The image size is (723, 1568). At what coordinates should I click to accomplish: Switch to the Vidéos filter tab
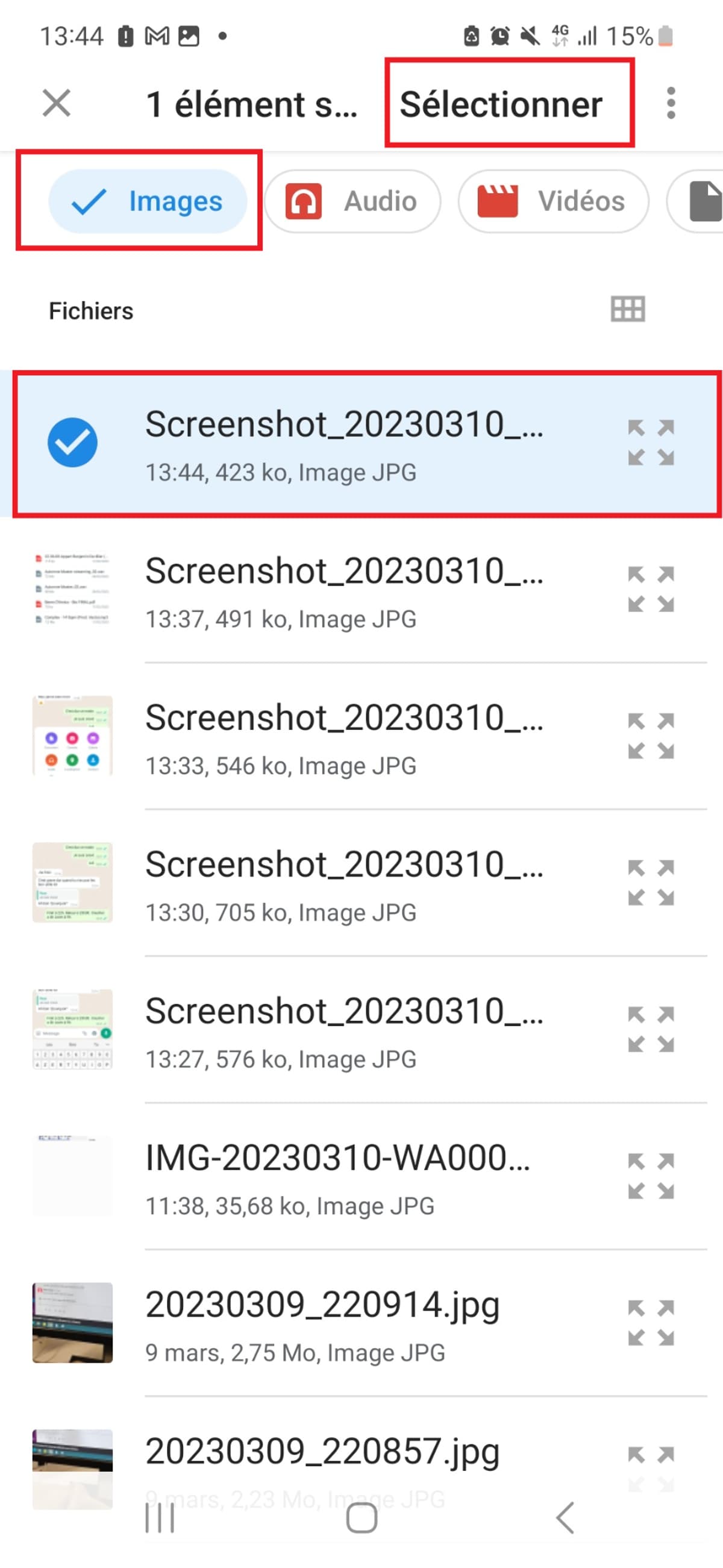pyautogui.click(x=554, y=201)
